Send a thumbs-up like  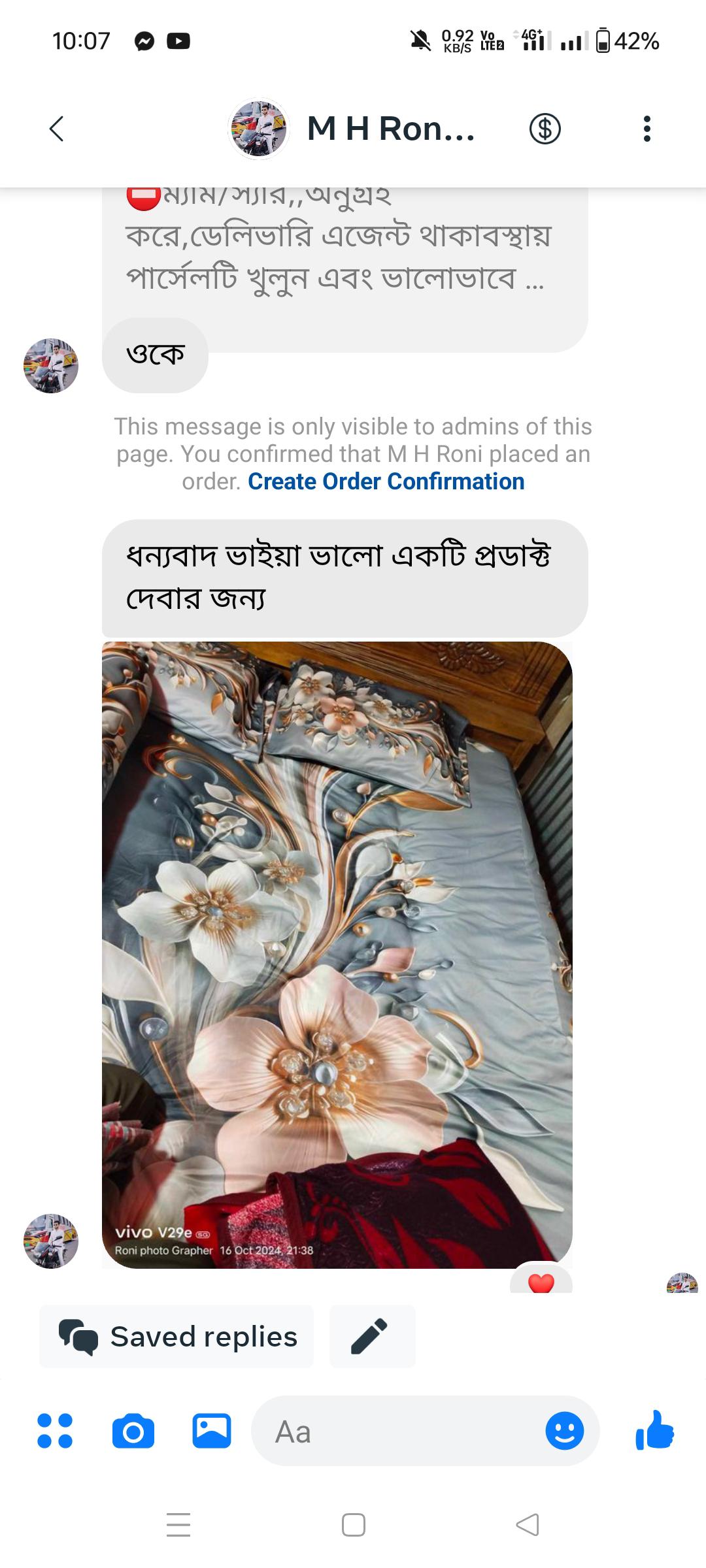click(x=654, y=1431)
